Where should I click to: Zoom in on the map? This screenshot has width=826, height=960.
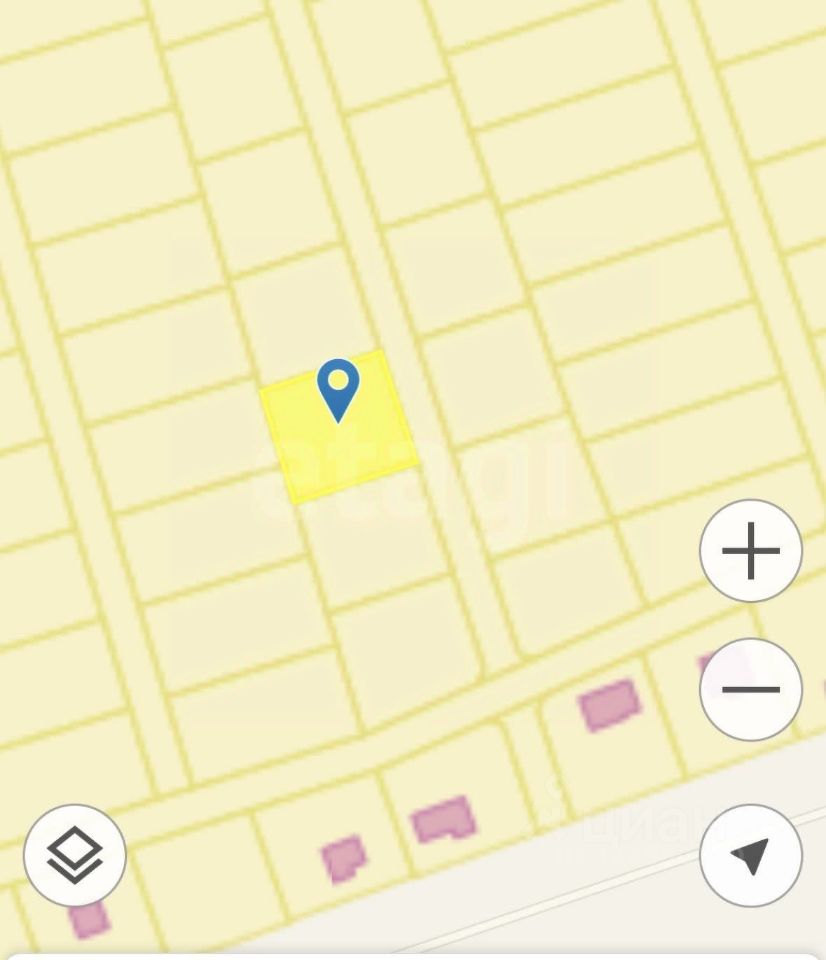[750, 550]
